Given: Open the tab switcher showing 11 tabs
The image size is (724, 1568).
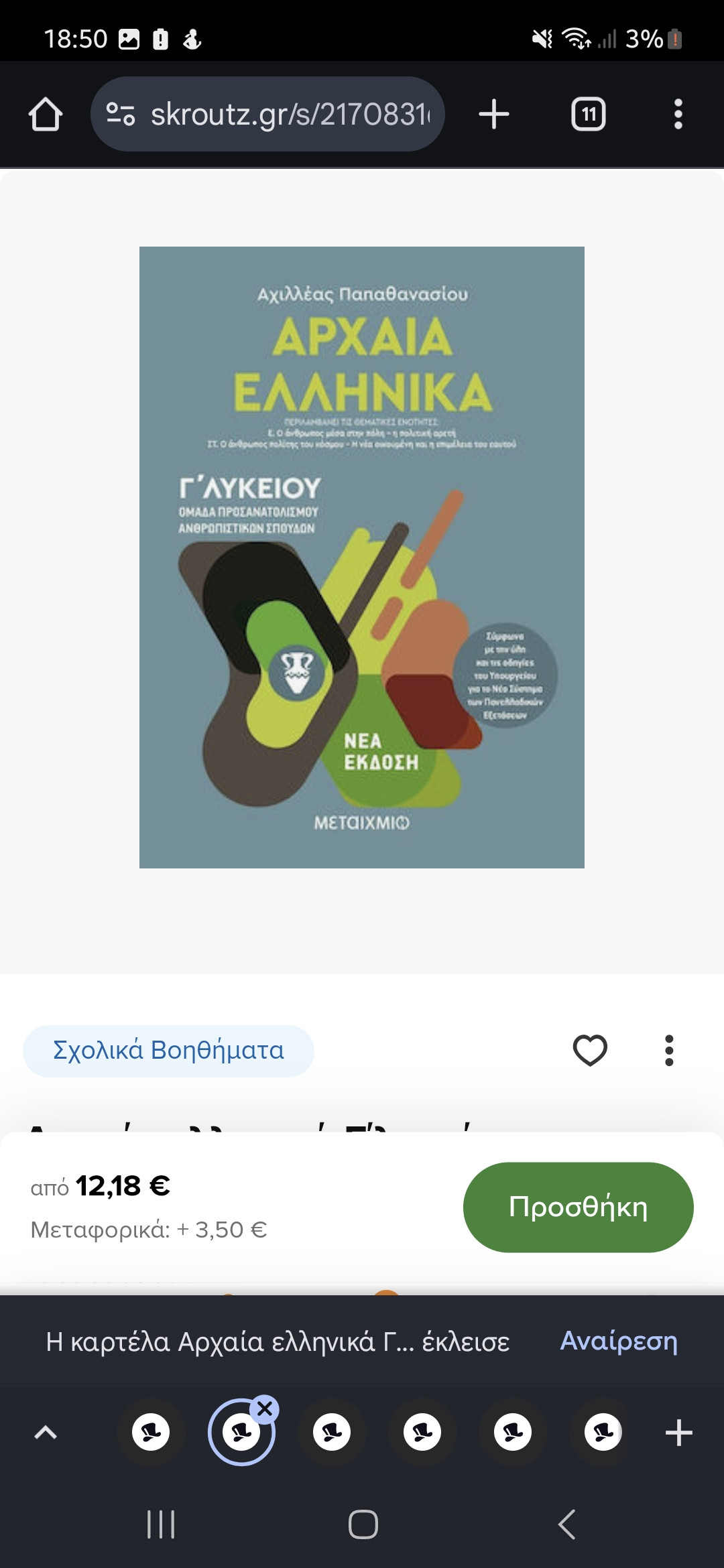Looking at the screenshot, I should point(589,114).
